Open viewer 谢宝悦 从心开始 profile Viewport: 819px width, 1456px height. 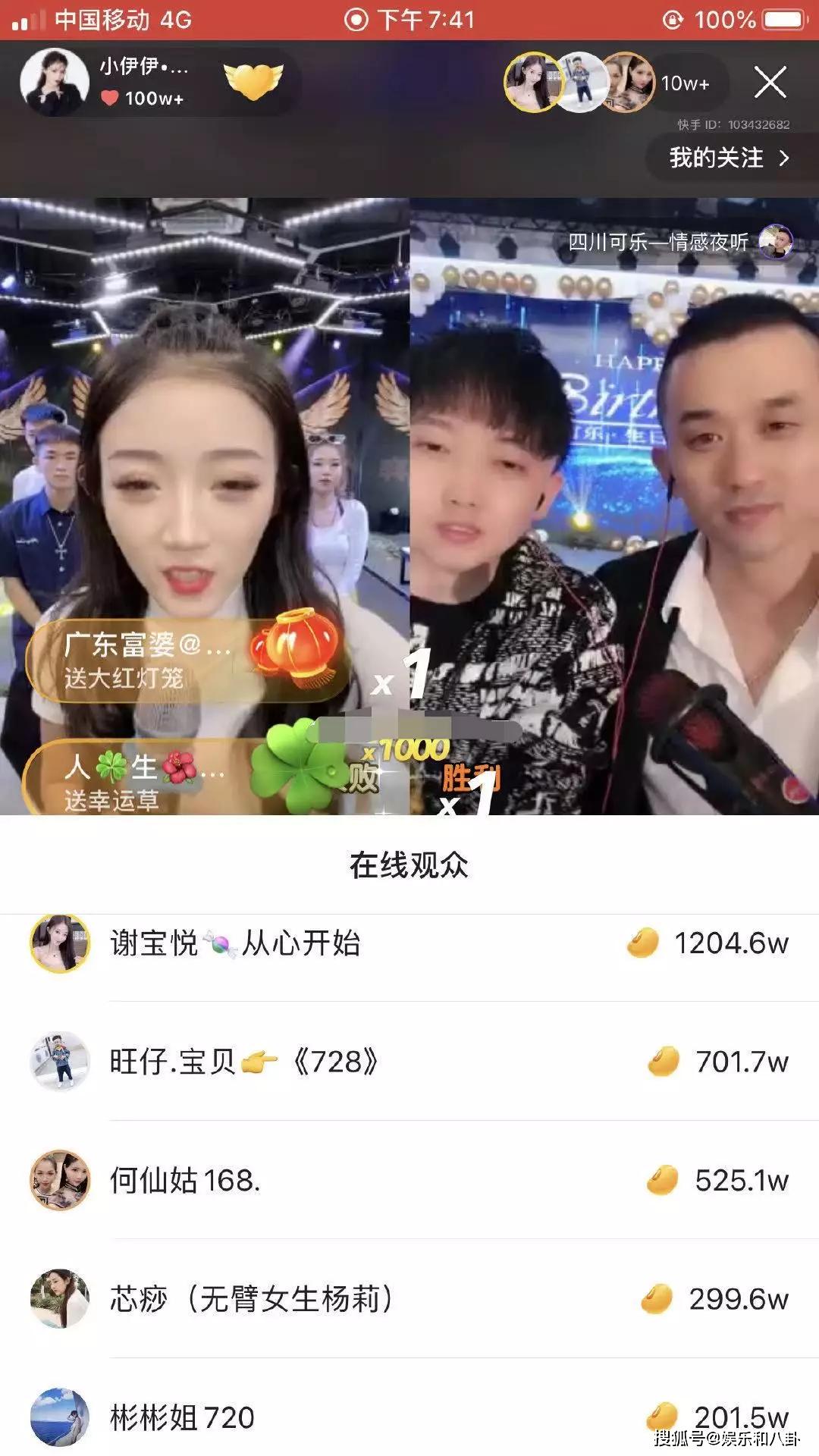tap(409, 943)
